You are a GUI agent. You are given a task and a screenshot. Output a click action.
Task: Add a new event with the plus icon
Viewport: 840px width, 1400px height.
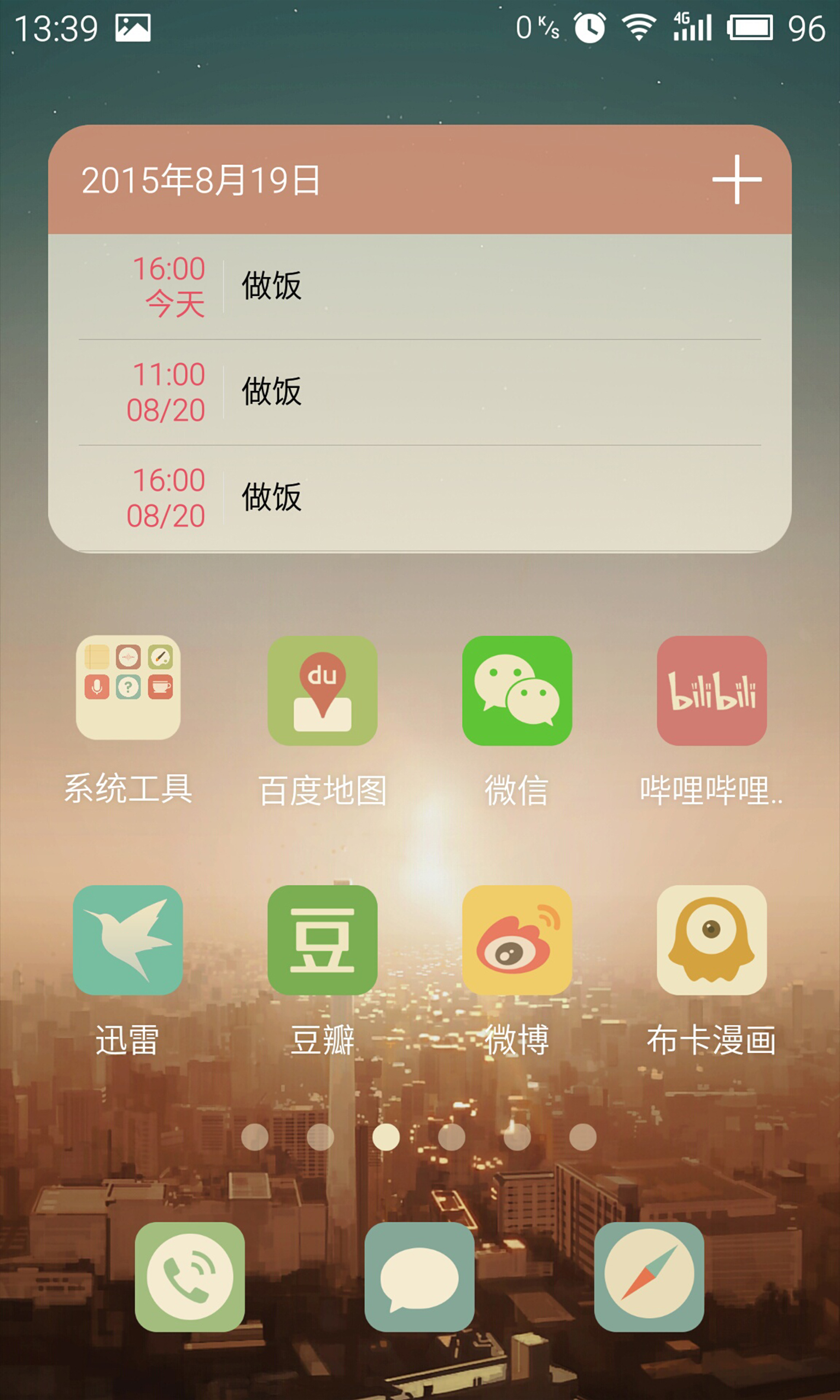[x=737, y=179]
